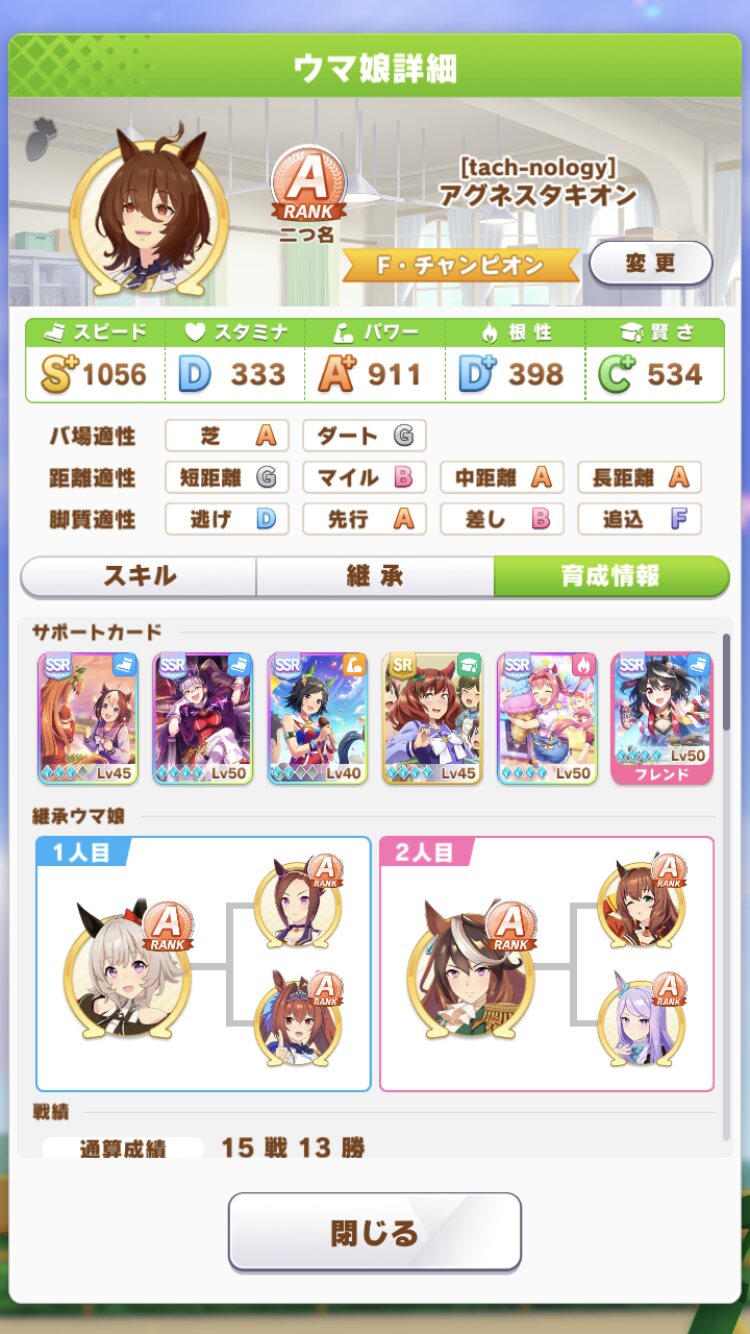The width and height of the screenshot is (750, 1334).
Task: Switch to the スキル tab
Action: [139, 576]
